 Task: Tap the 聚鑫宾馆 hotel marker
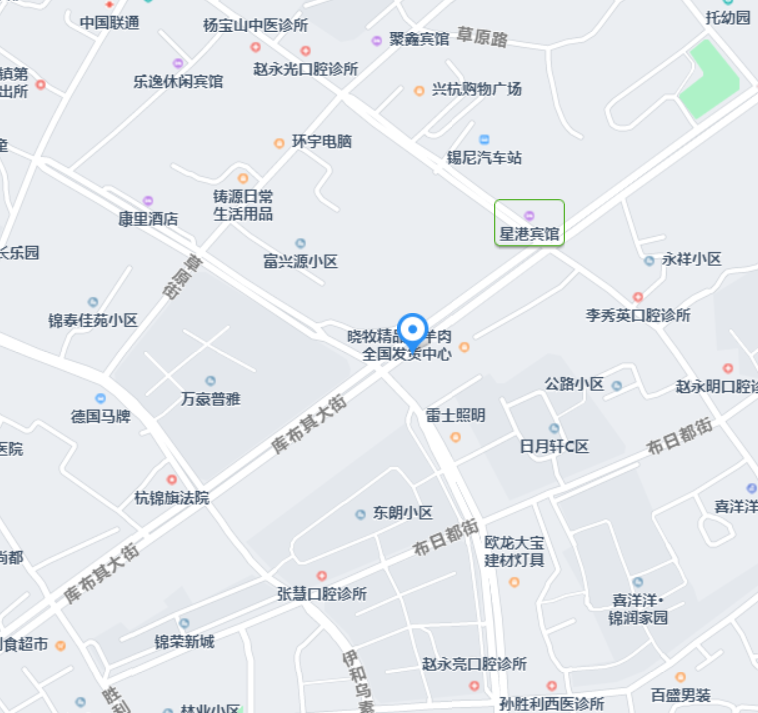pos(377,41)
